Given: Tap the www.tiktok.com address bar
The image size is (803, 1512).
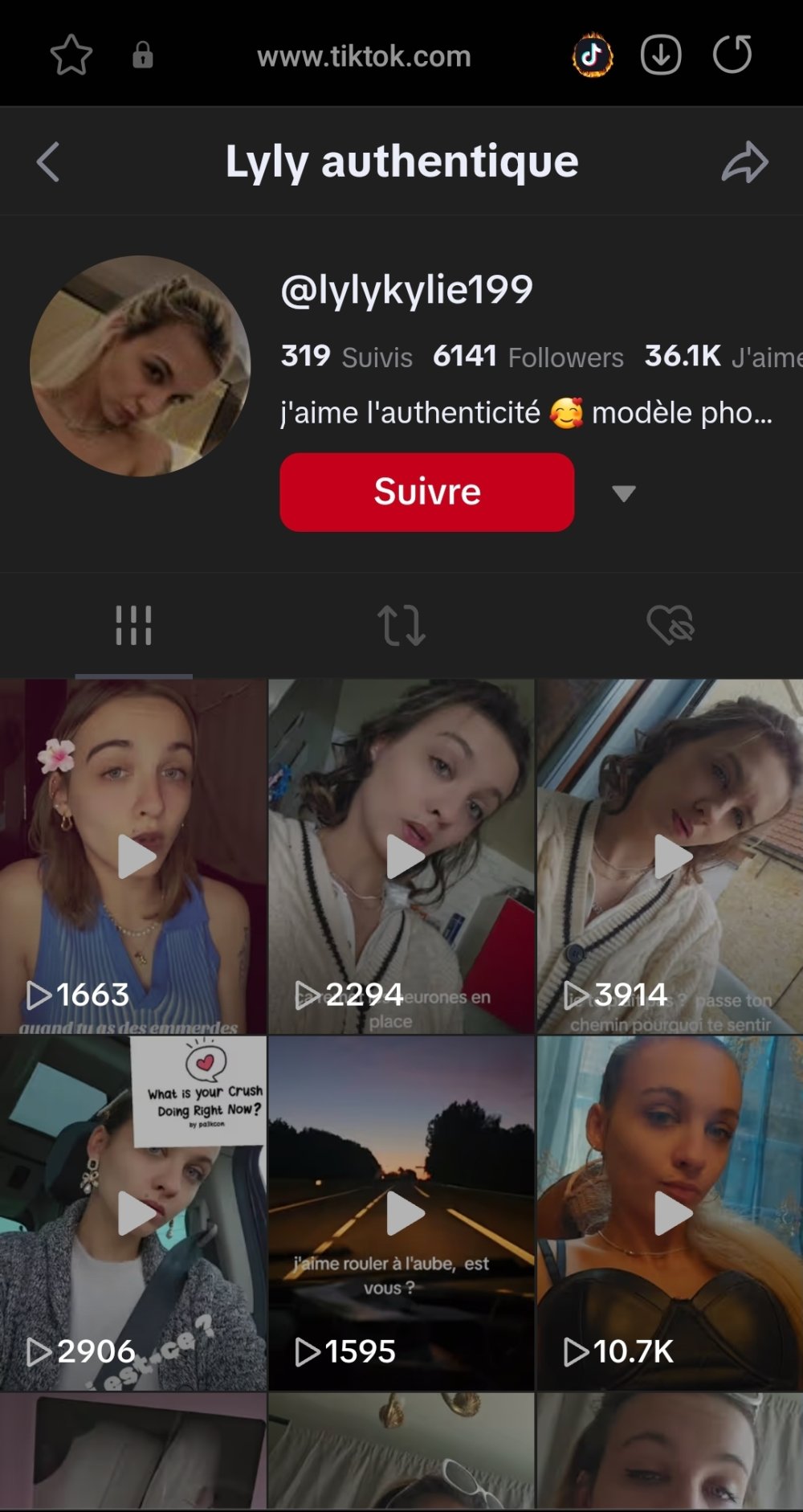Looking at the screenshot, I should pyautogui.click(x=364, y=56).
